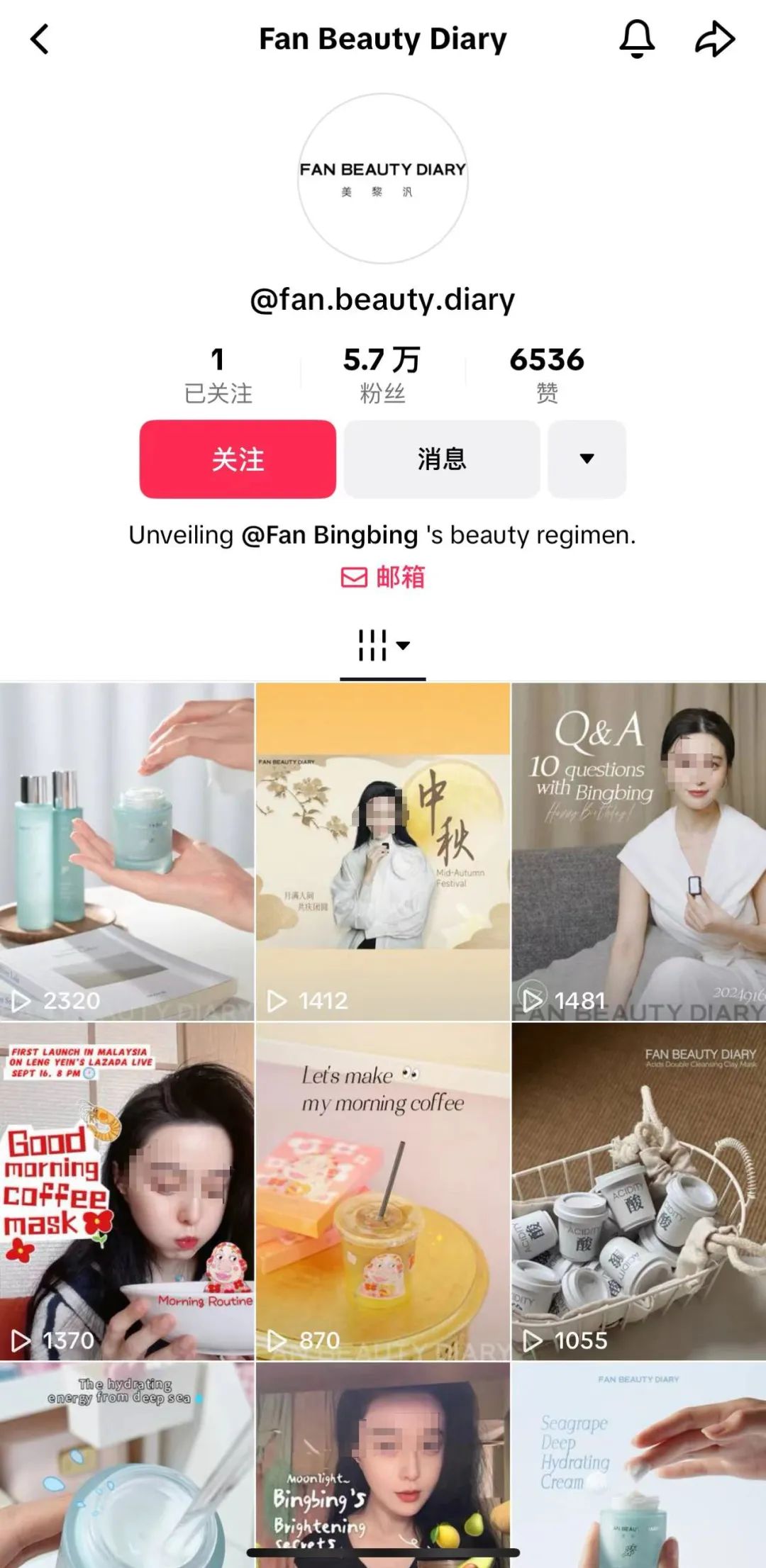Image resolution: width=766 pixels, height=1568 pixels.
Task: Open the video grid sort tab
Action: click(x=383, y=645)
